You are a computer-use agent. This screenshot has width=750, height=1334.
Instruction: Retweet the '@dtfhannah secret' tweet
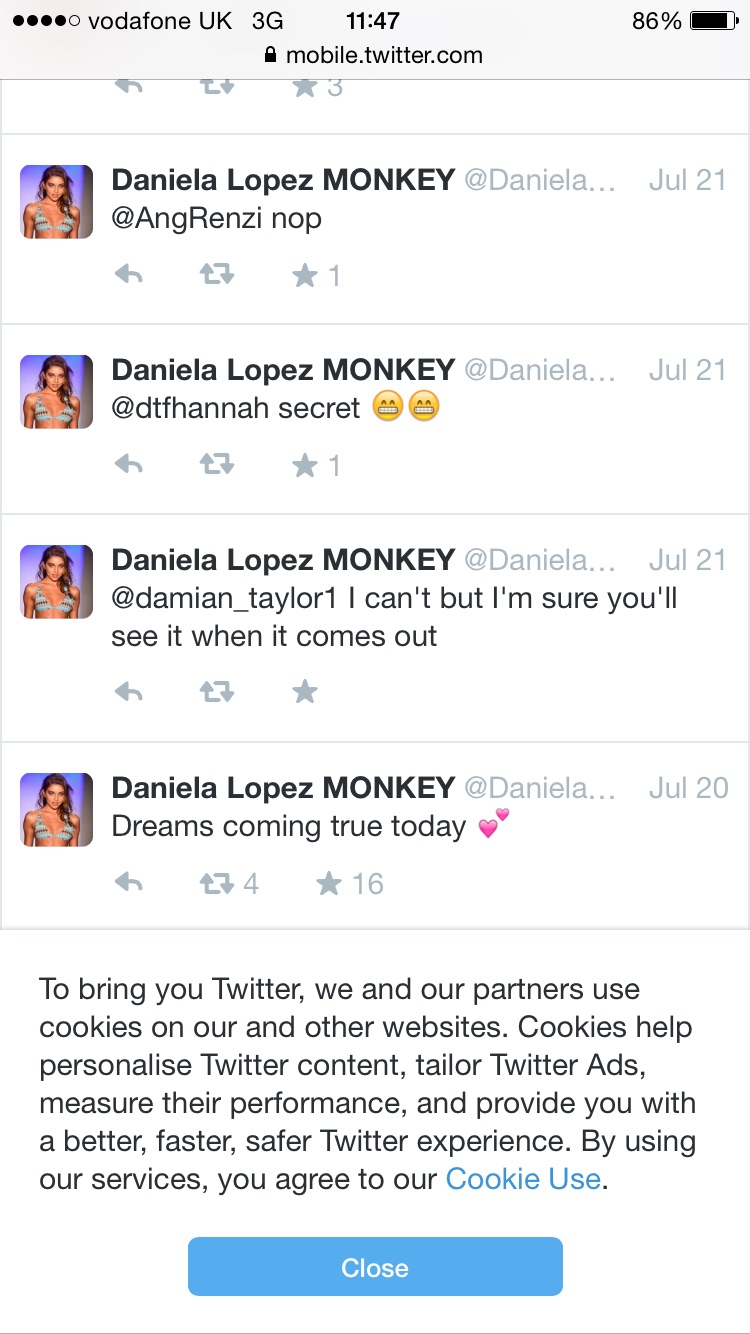[217, 465]
